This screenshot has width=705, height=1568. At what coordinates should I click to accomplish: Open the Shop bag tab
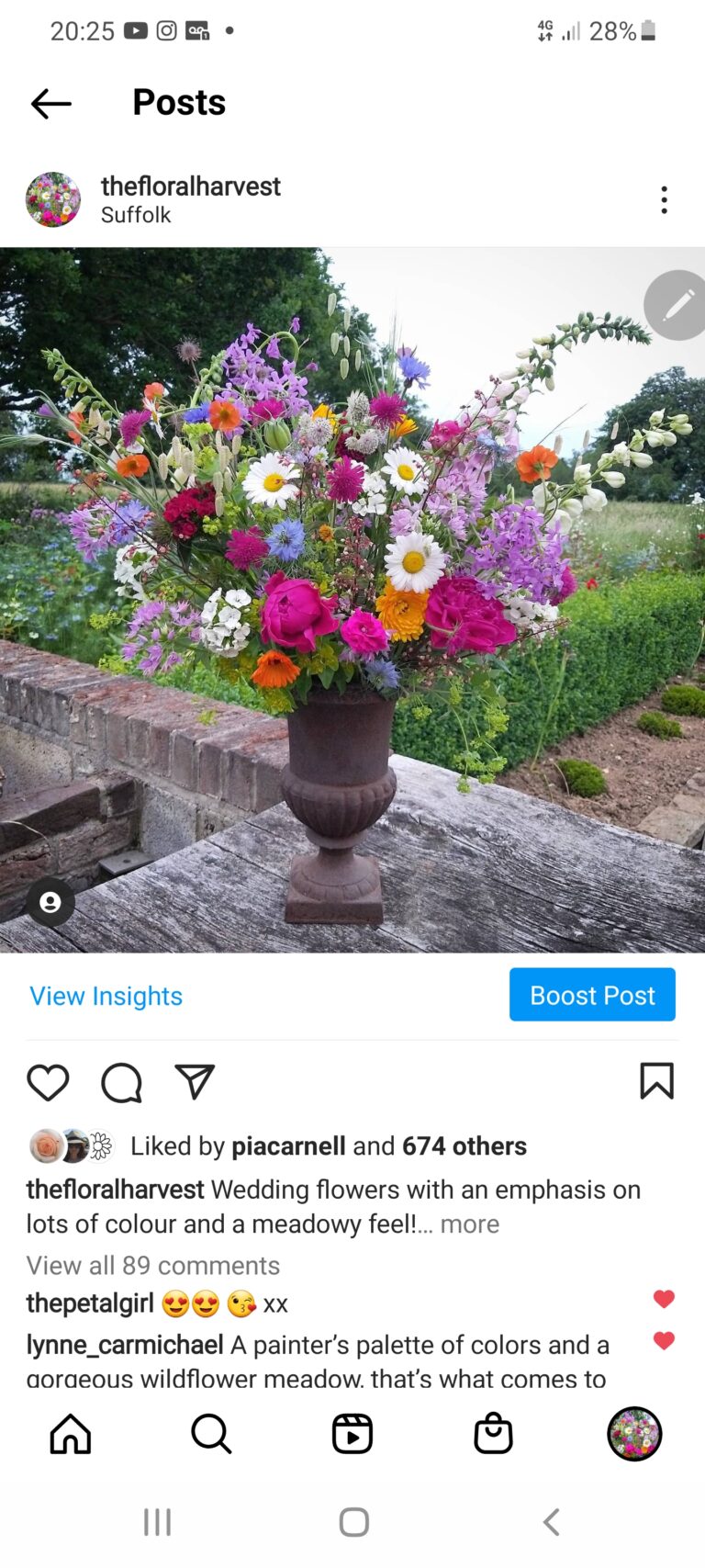[x=493, y=1434]
